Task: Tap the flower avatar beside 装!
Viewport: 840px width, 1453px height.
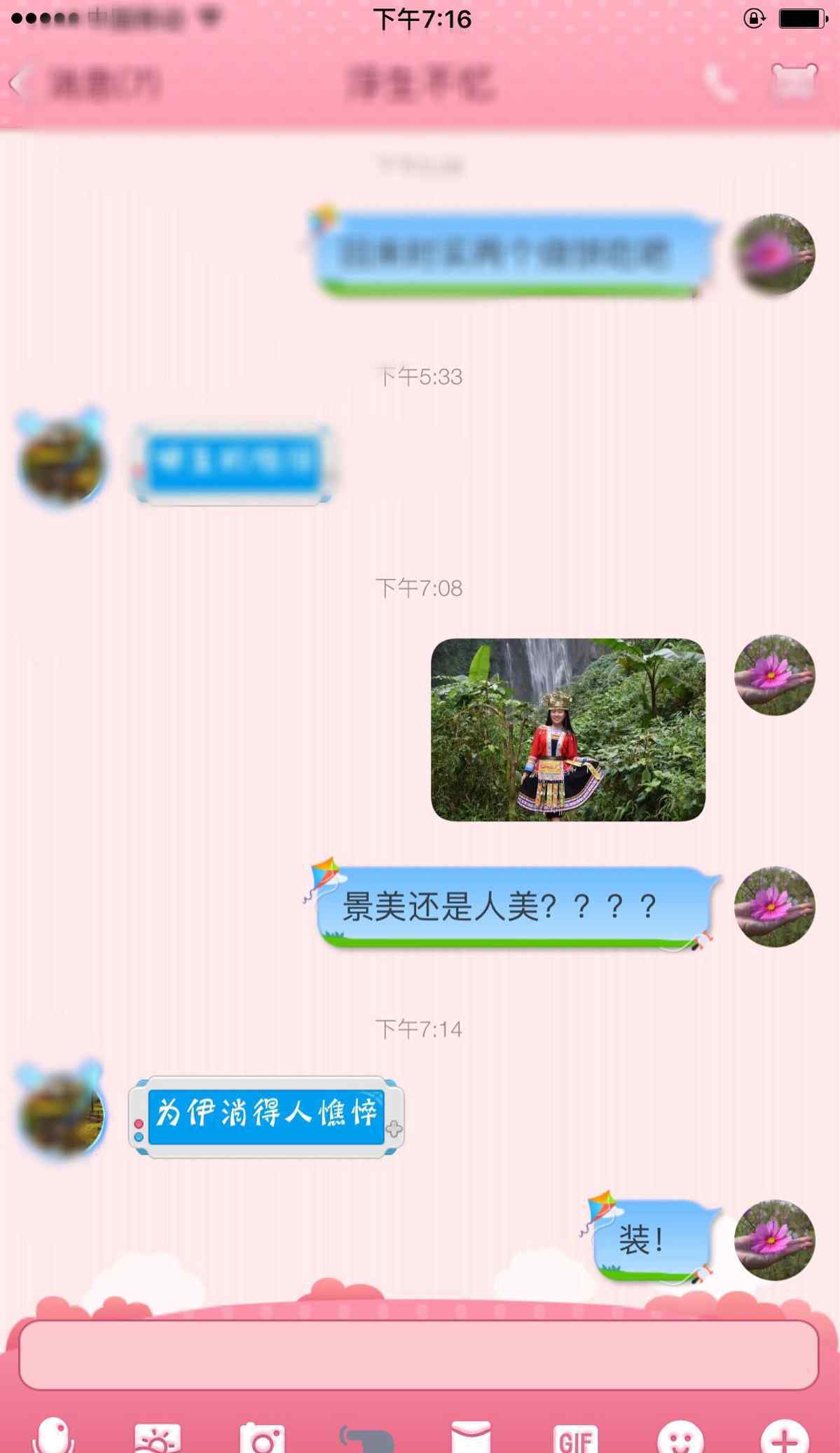Action: (775, 1239)
